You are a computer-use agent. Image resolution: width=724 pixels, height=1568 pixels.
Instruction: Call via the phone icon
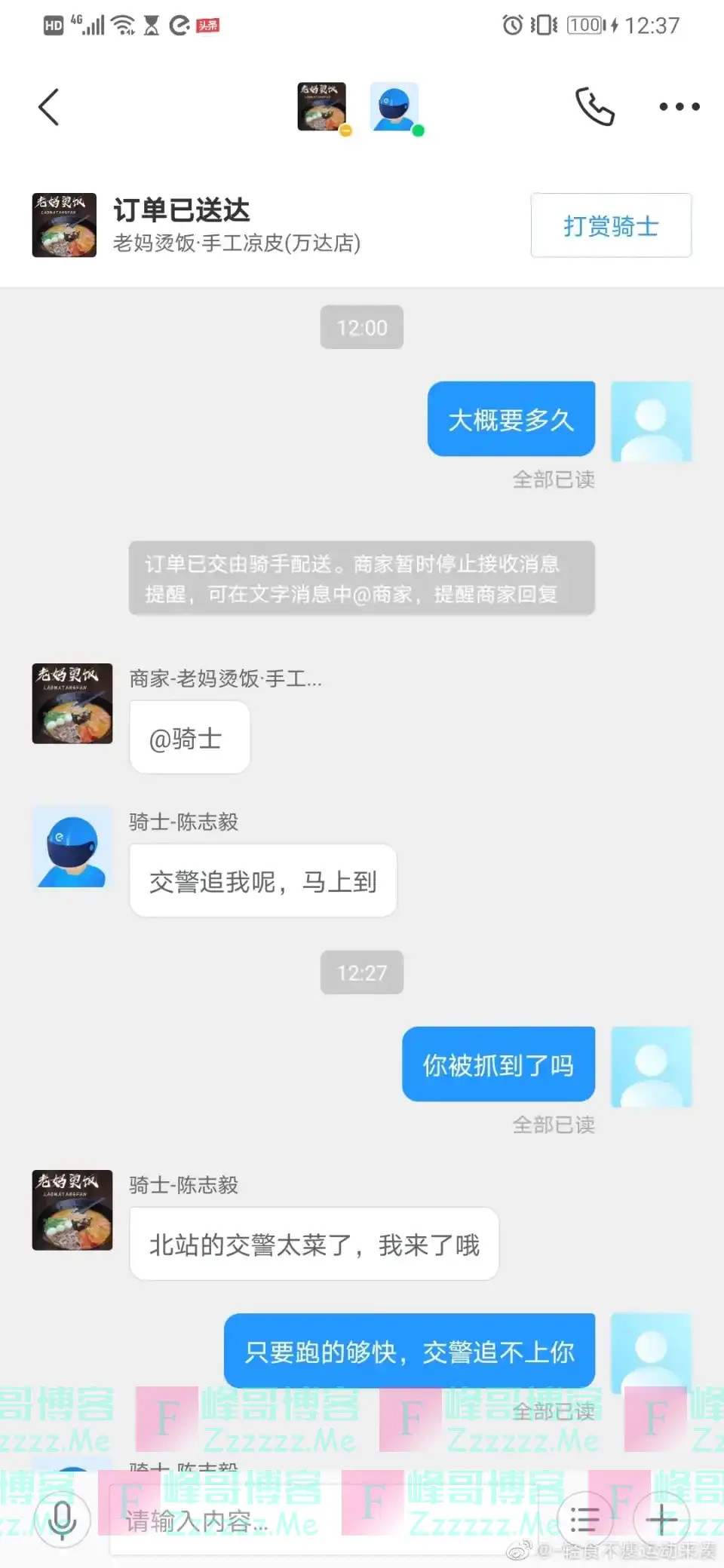(x=595, y=107)
